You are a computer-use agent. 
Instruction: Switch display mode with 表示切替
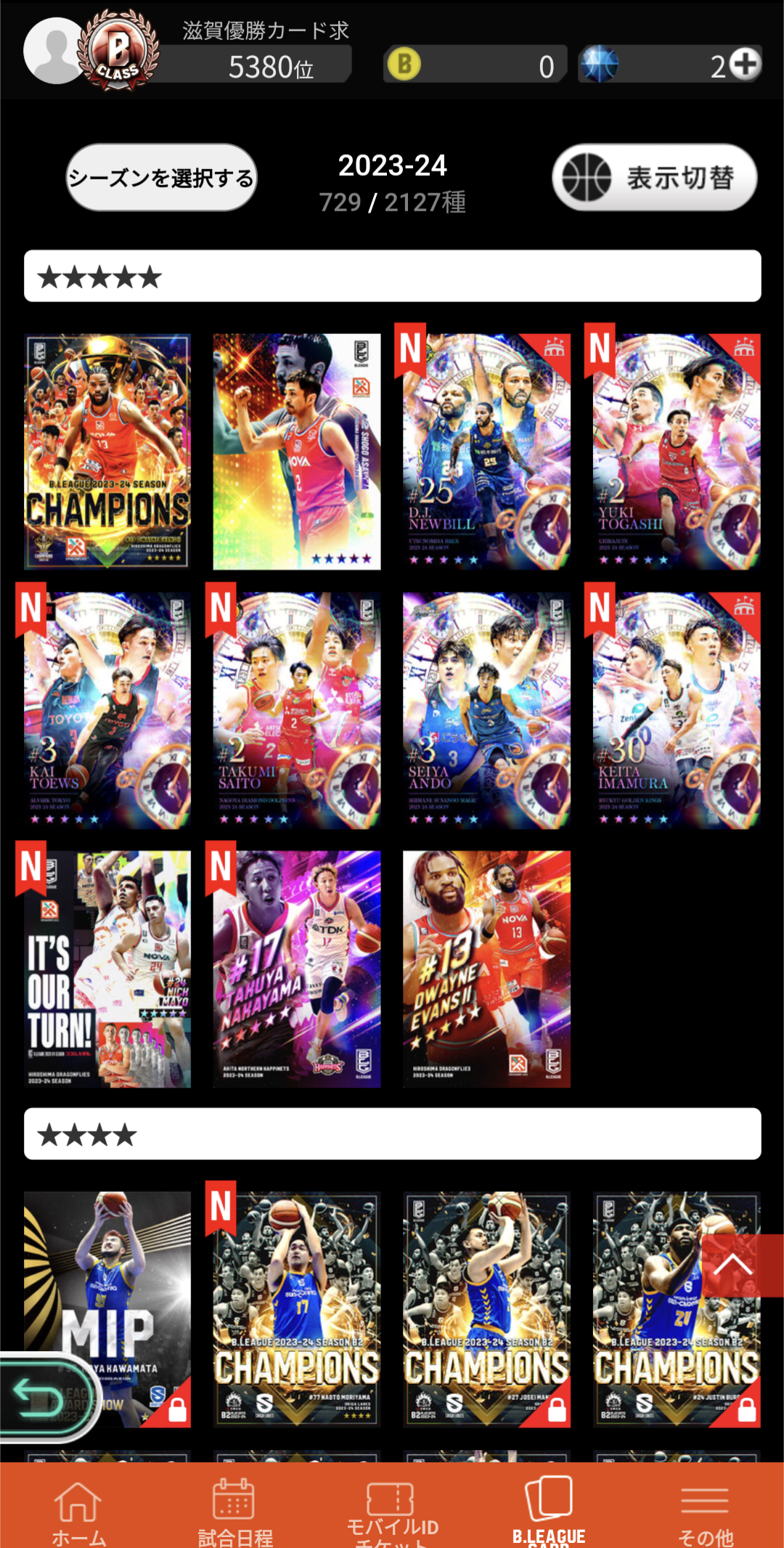tap(655, 177)
